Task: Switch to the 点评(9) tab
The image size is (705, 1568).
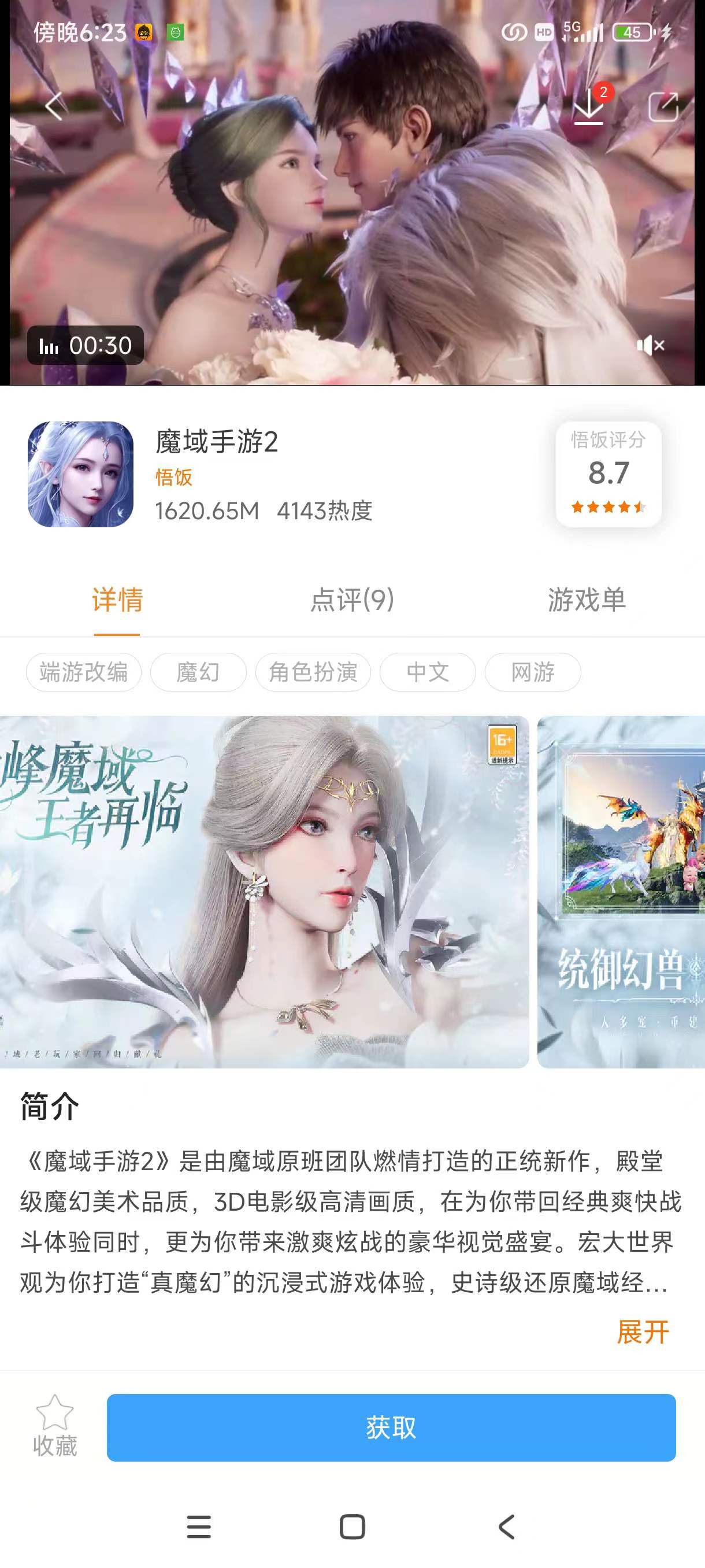Action: (x=352, y=600)
